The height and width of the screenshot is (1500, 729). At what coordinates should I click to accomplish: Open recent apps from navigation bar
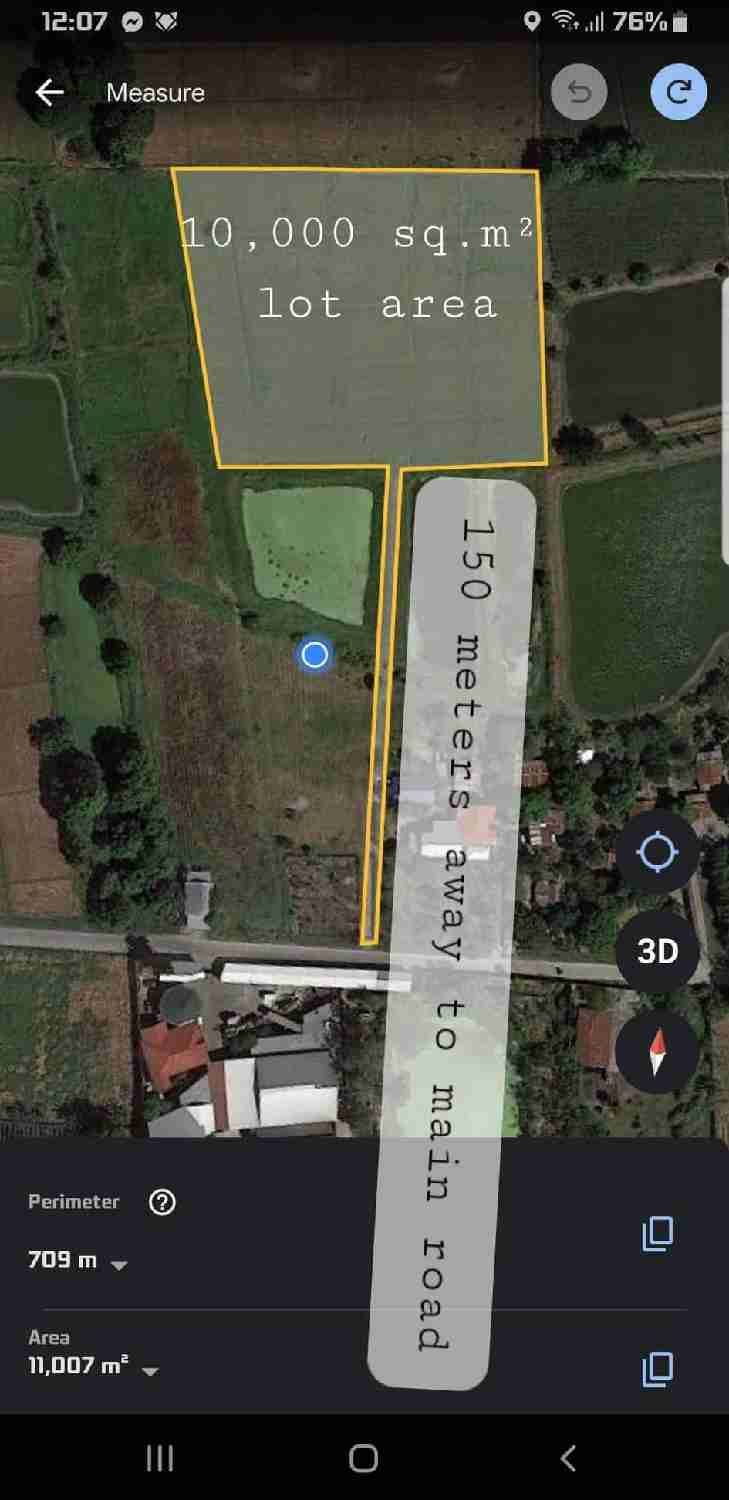(160, 1458)
